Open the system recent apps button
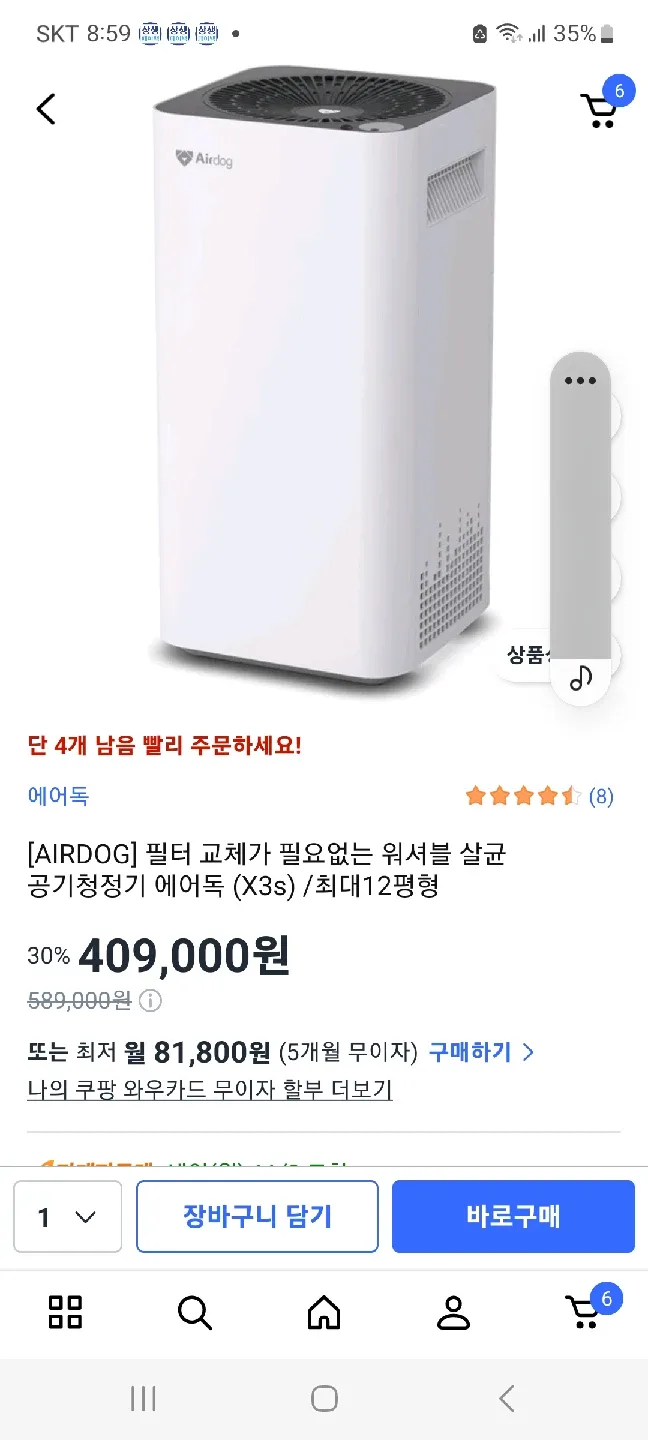The image size is (648, 1440). 143,1398
